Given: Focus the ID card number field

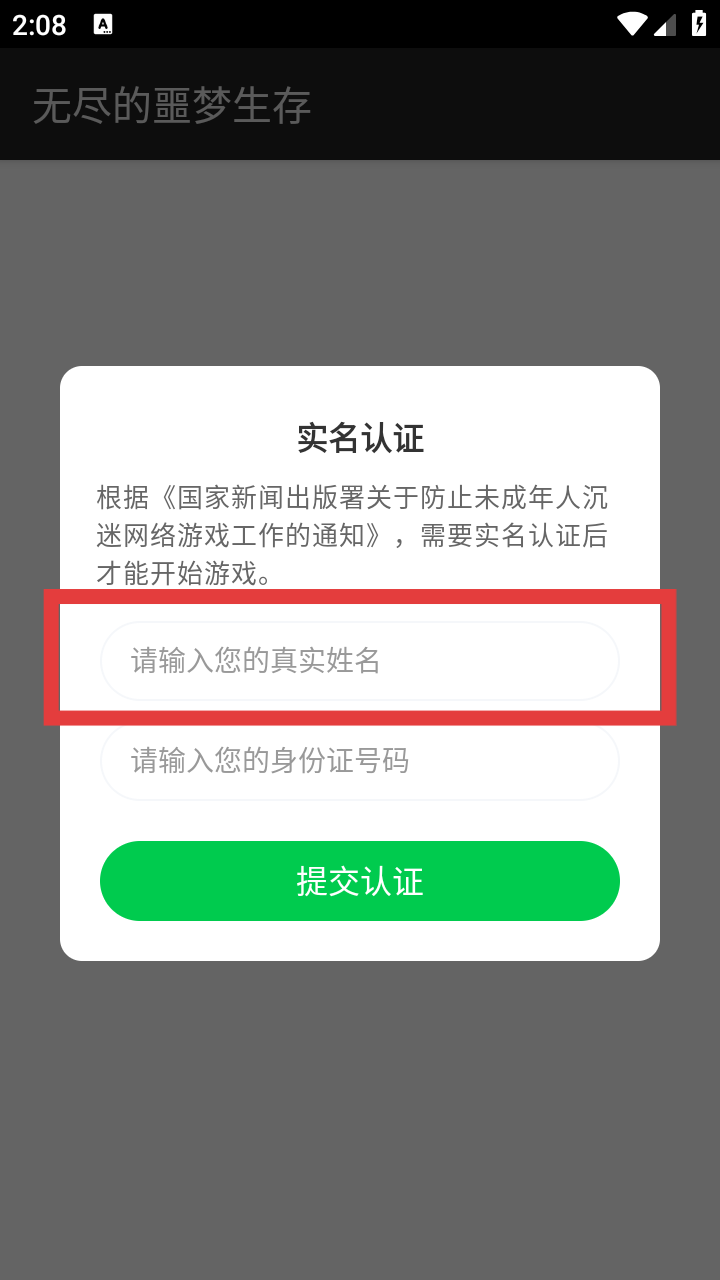Looking at the screenshot, I should [360, 761].
